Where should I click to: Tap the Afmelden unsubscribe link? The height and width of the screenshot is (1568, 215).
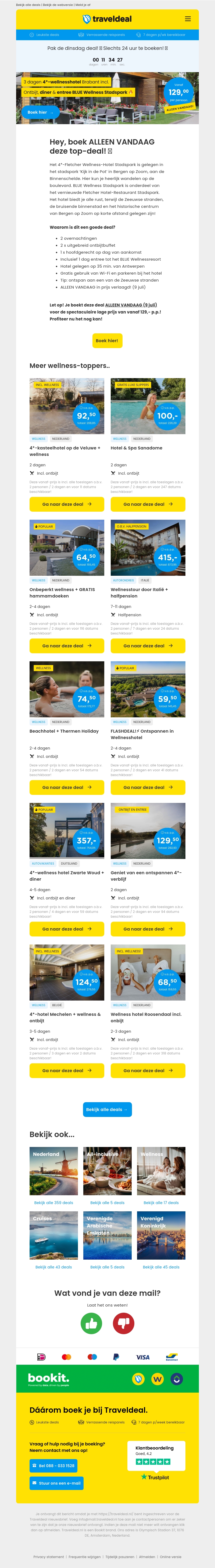pyautogui.click(x=146, y=1557)
